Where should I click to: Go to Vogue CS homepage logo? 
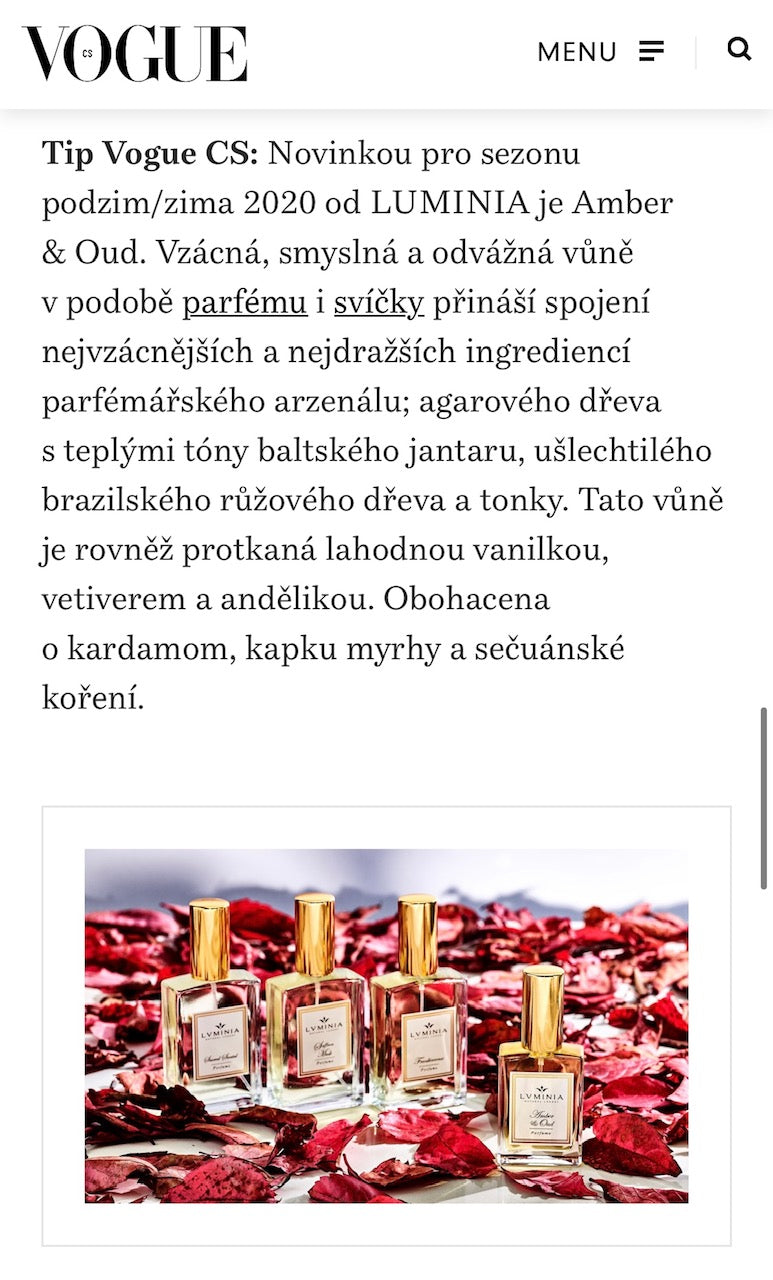[135, 54]
